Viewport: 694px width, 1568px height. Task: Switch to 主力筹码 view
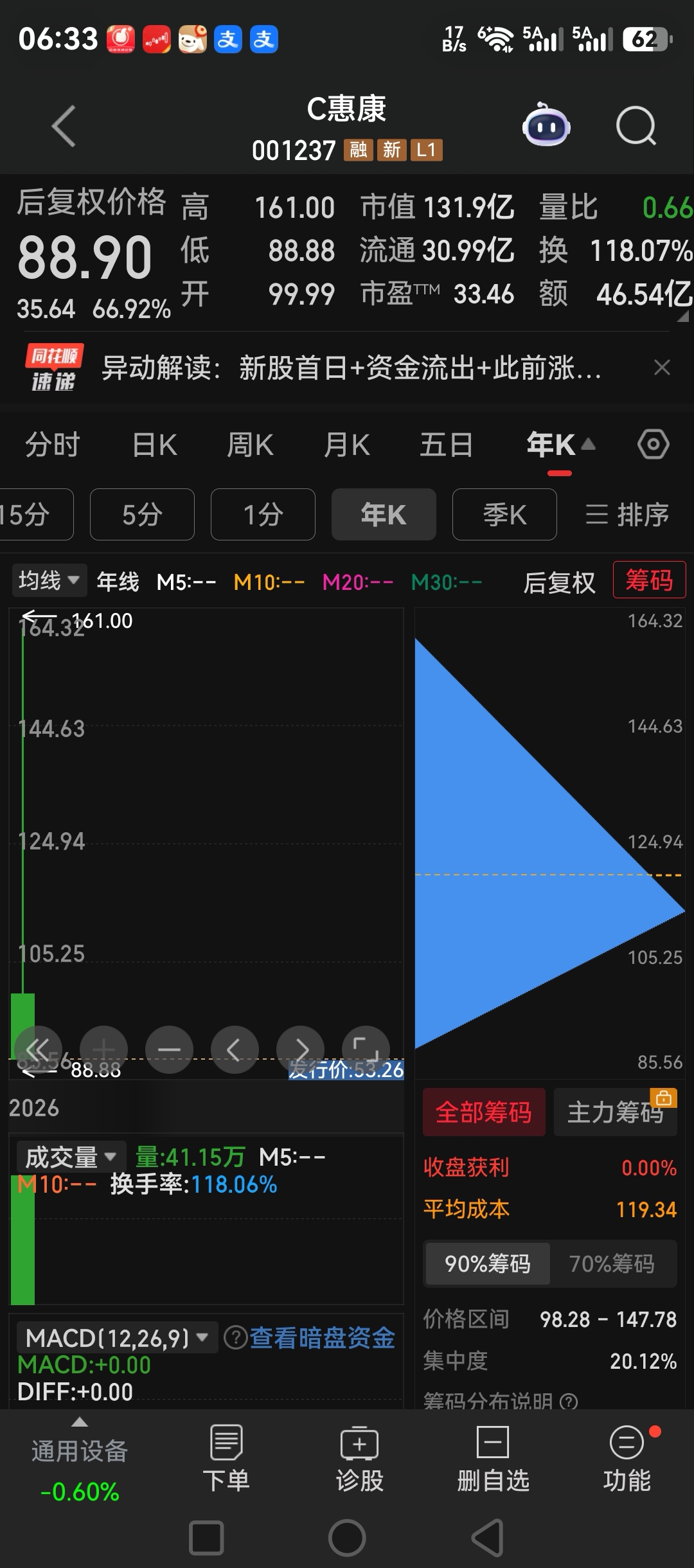[x=615, y=1112]
